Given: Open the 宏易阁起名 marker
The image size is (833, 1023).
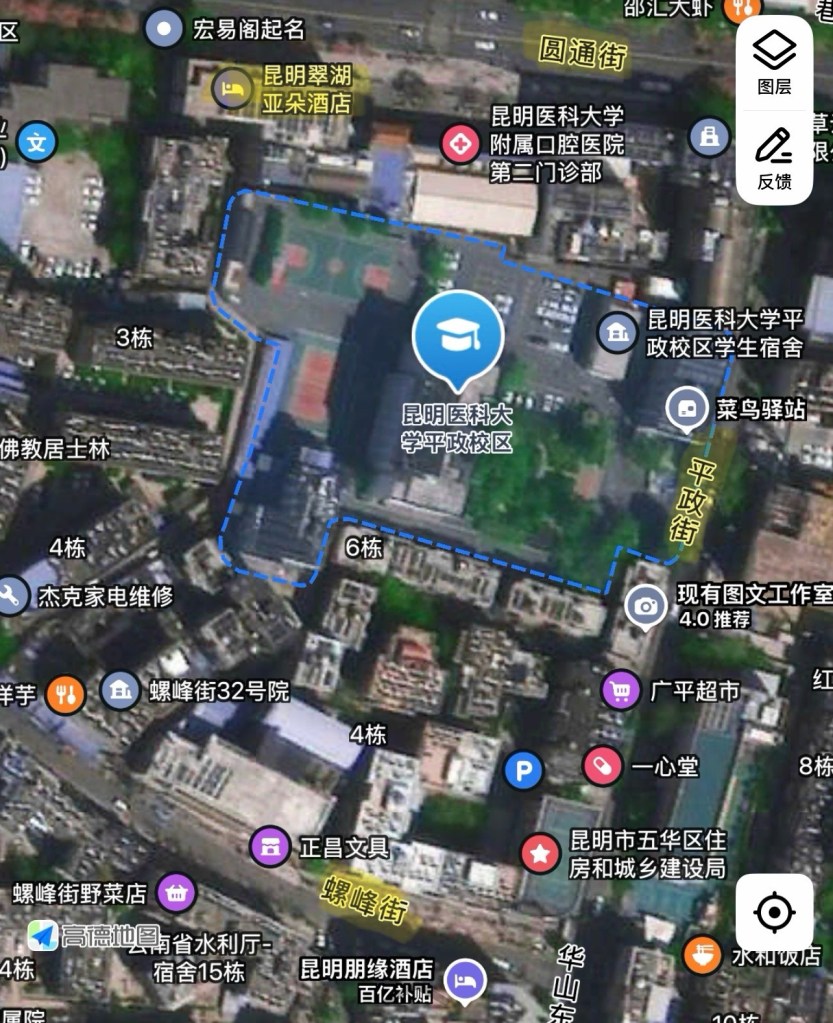Looking at the screenshot, I should pos(164,28).
